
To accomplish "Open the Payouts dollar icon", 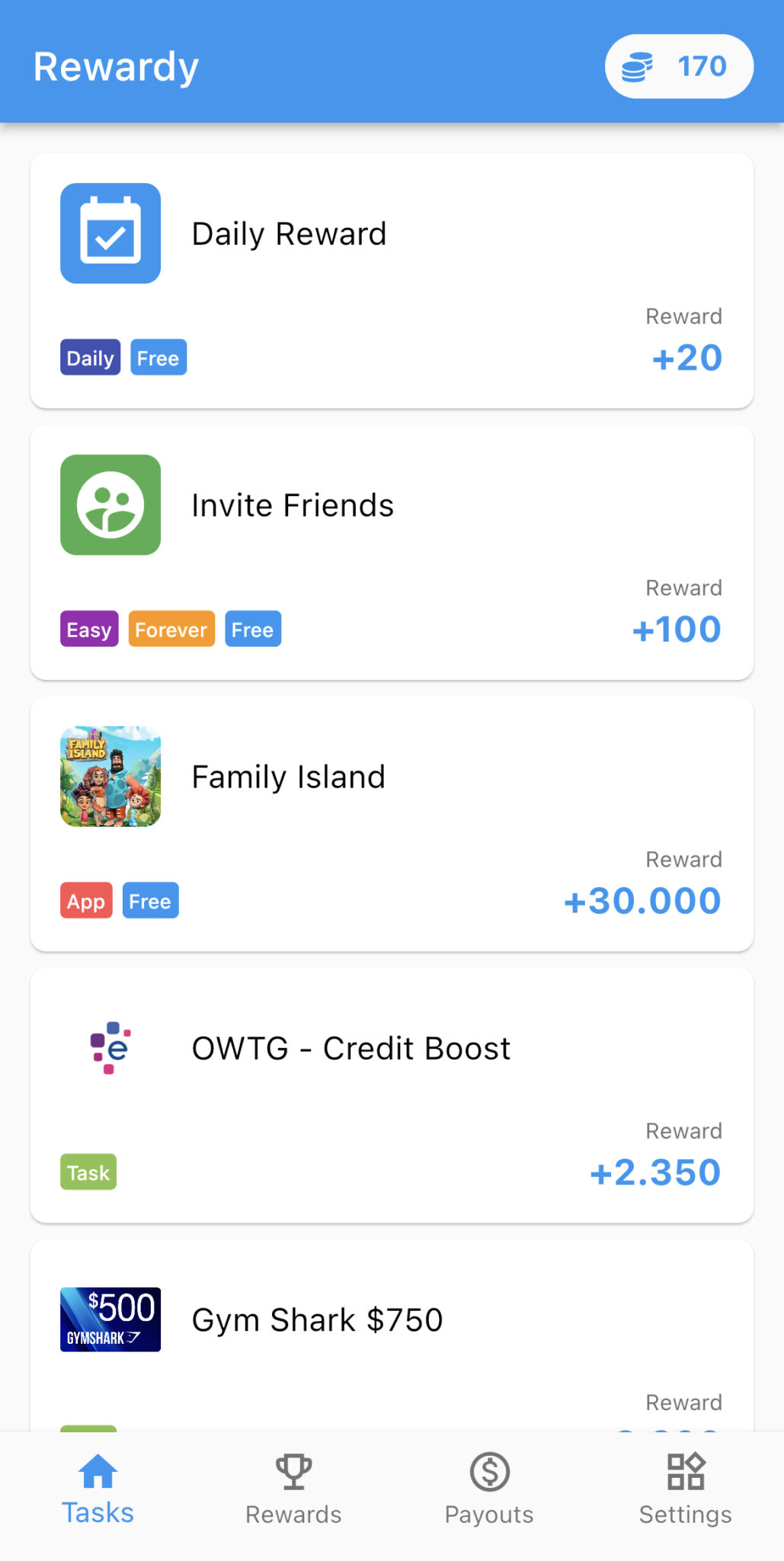I will coord(489,1470).
